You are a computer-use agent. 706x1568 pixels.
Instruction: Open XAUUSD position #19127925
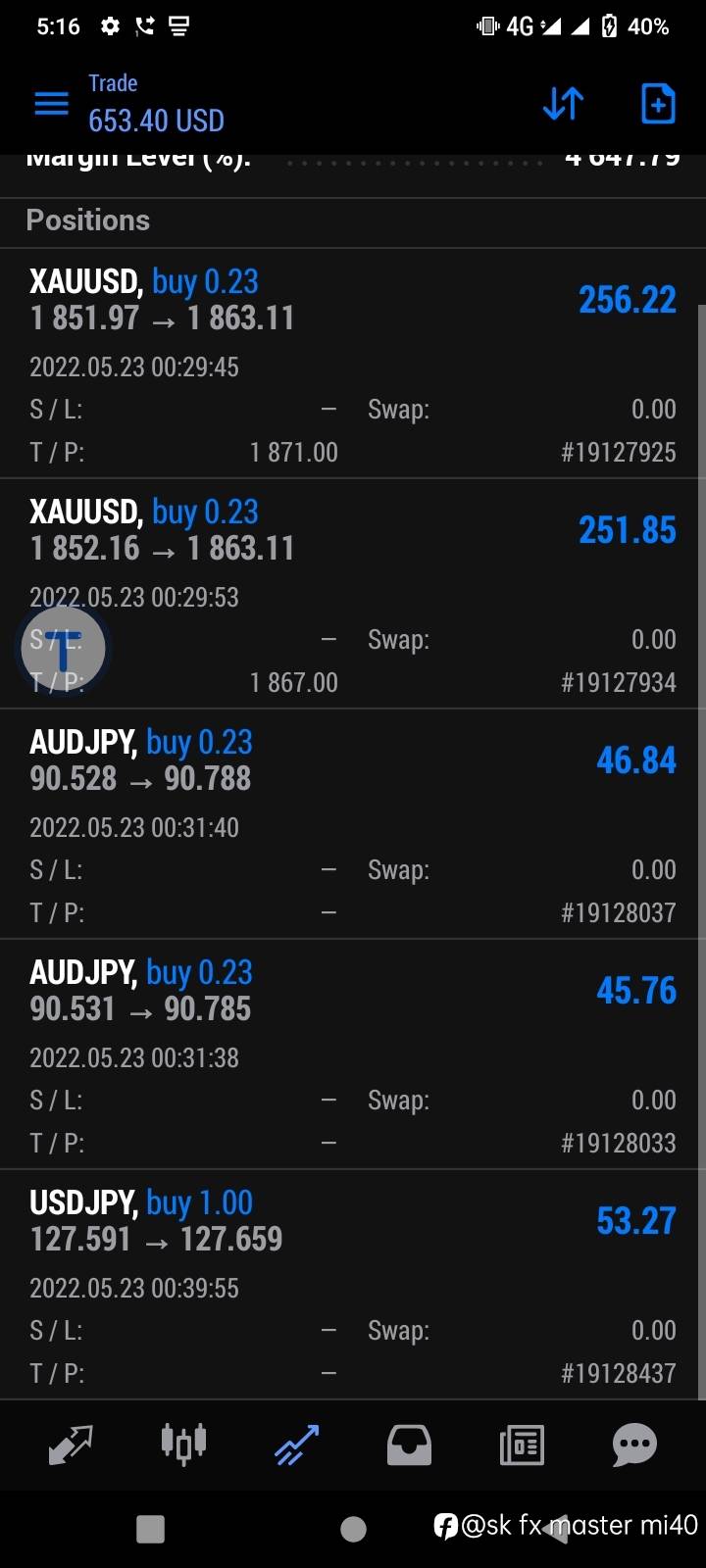point(353,364)
